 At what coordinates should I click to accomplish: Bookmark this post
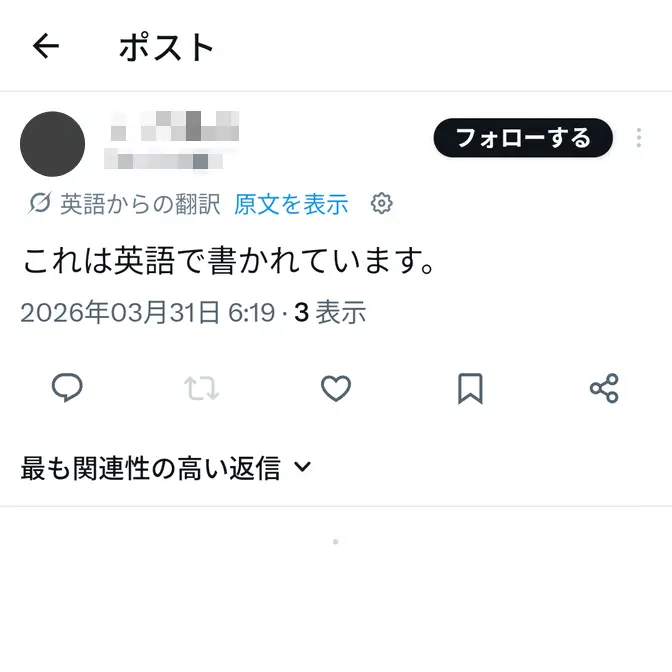(470, 388)
